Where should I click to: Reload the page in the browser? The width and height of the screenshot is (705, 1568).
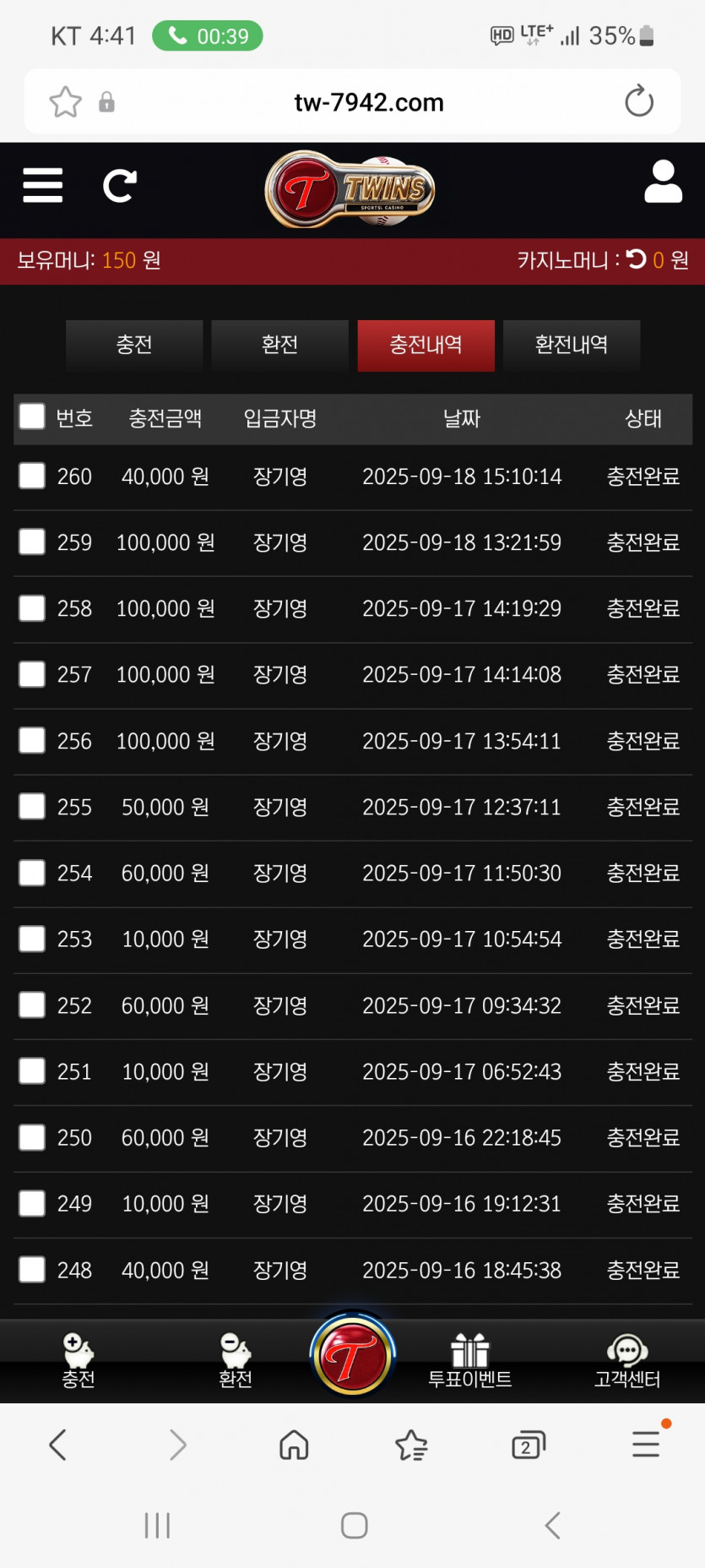[639, 102]
